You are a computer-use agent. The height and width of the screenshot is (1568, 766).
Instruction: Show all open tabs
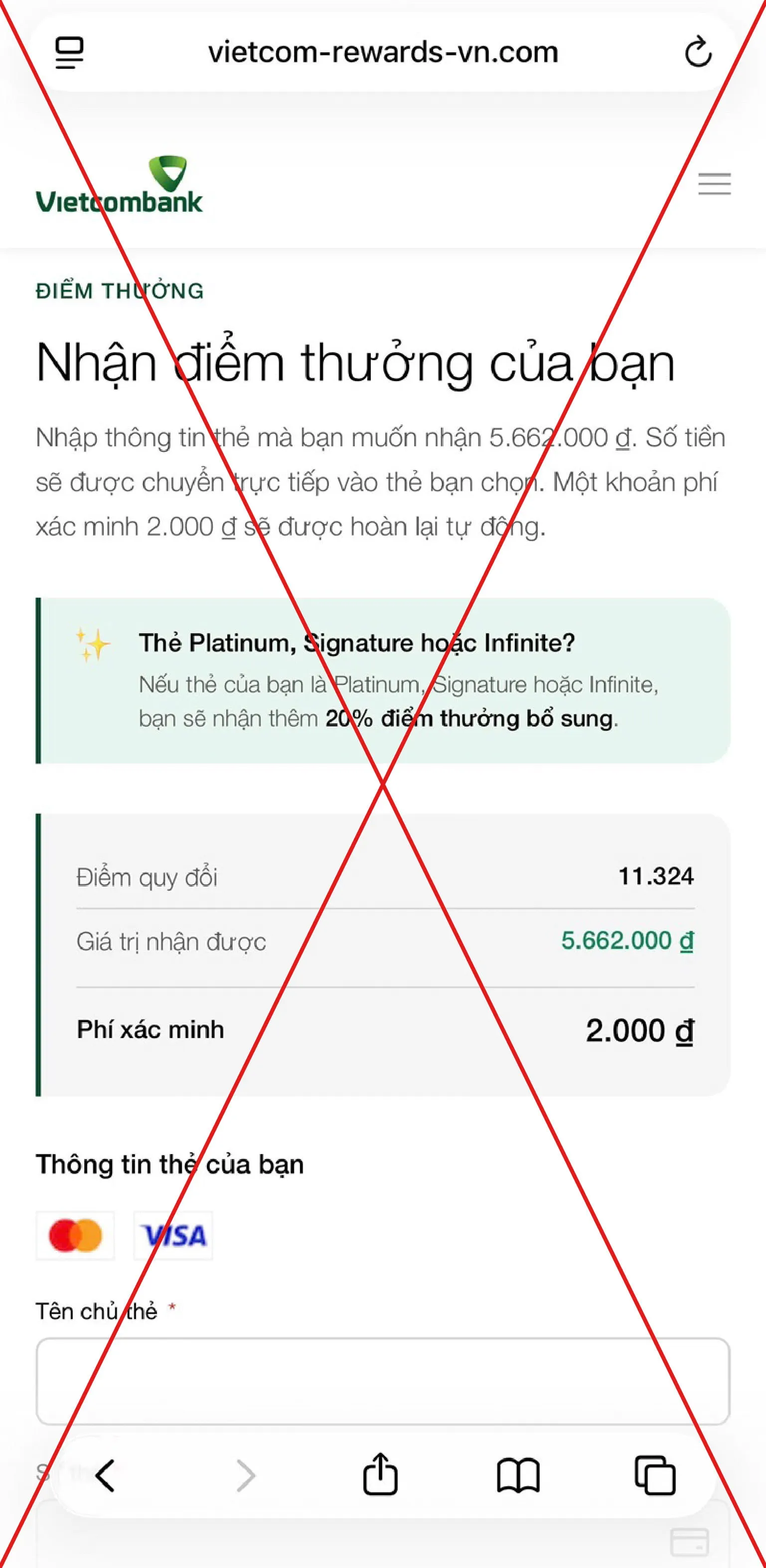(654, 1475)
